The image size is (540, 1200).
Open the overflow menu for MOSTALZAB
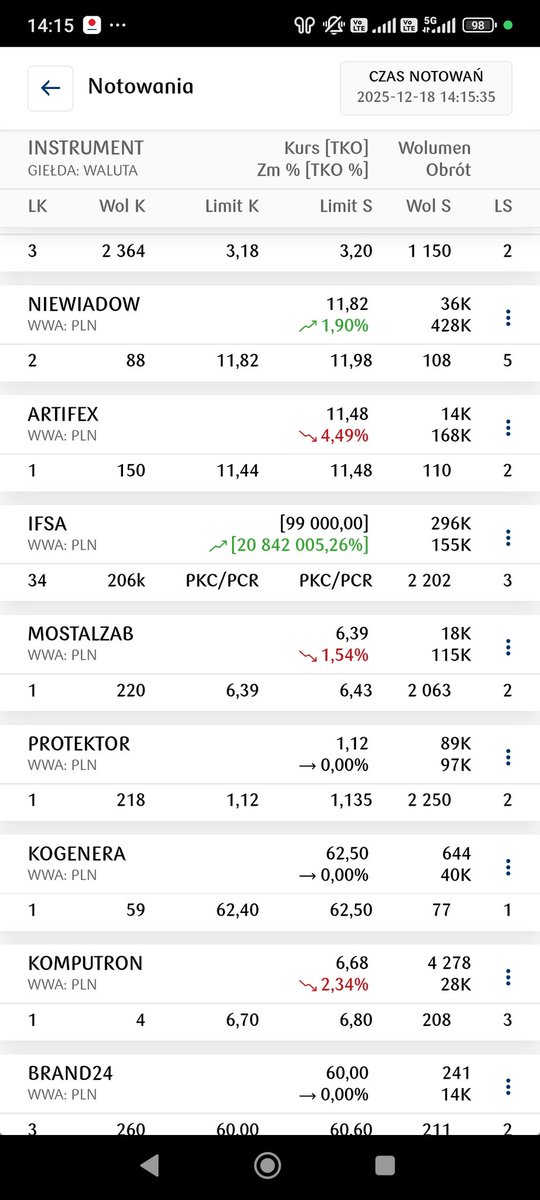pos(508,648)
